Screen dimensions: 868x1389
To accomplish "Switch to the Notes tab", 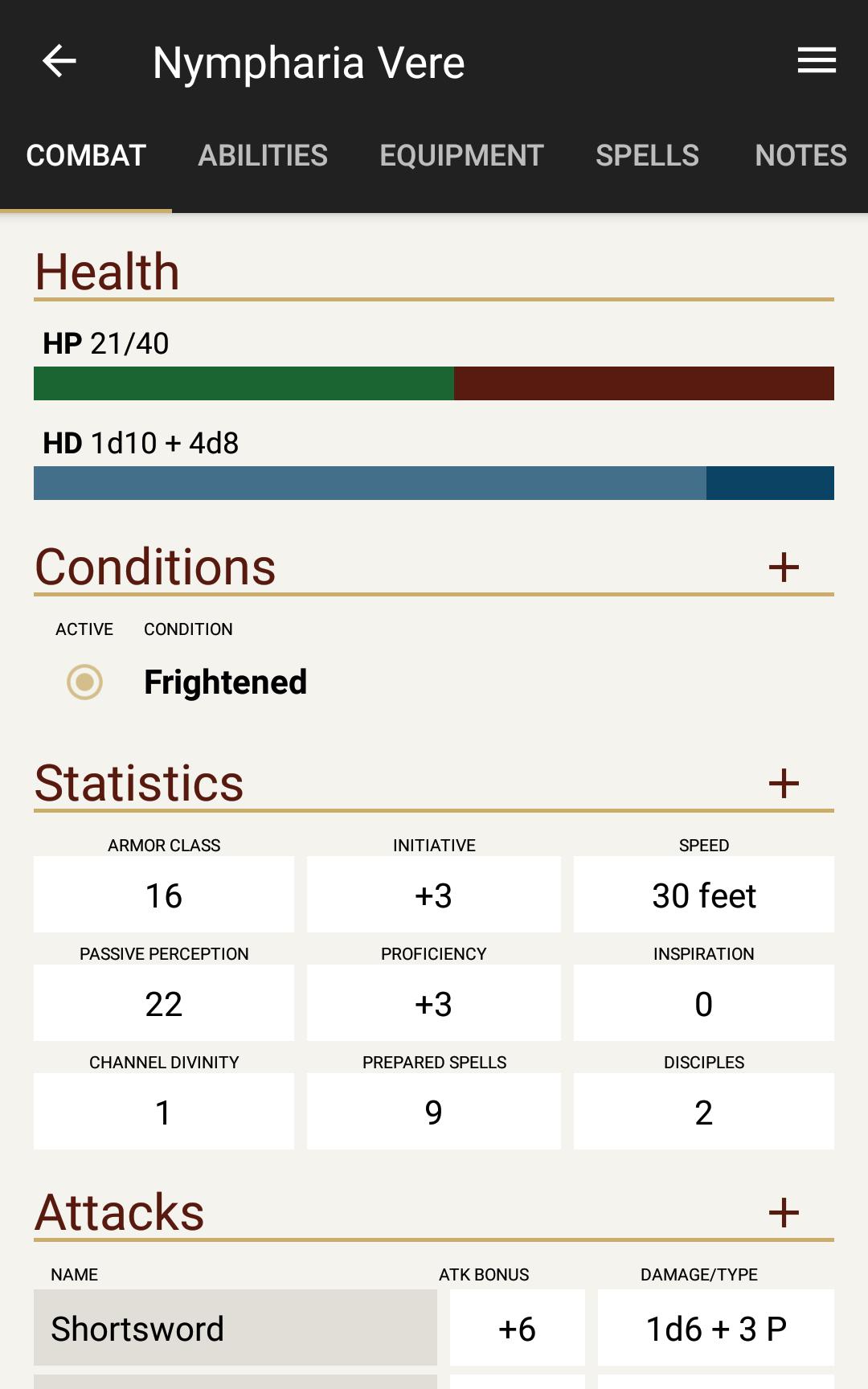I will coord(800,155).
